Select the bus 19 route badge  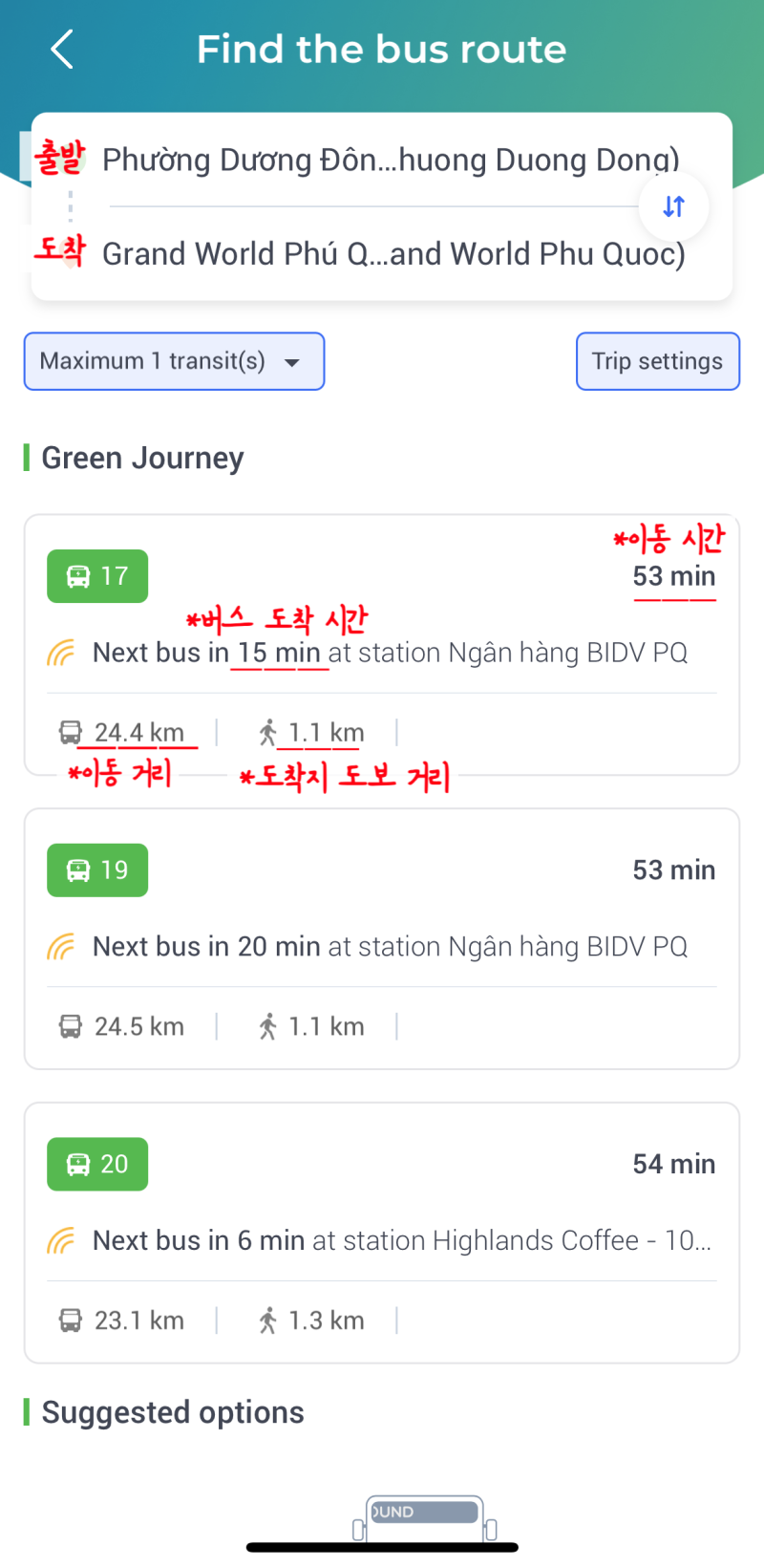(x=96, y=870)
